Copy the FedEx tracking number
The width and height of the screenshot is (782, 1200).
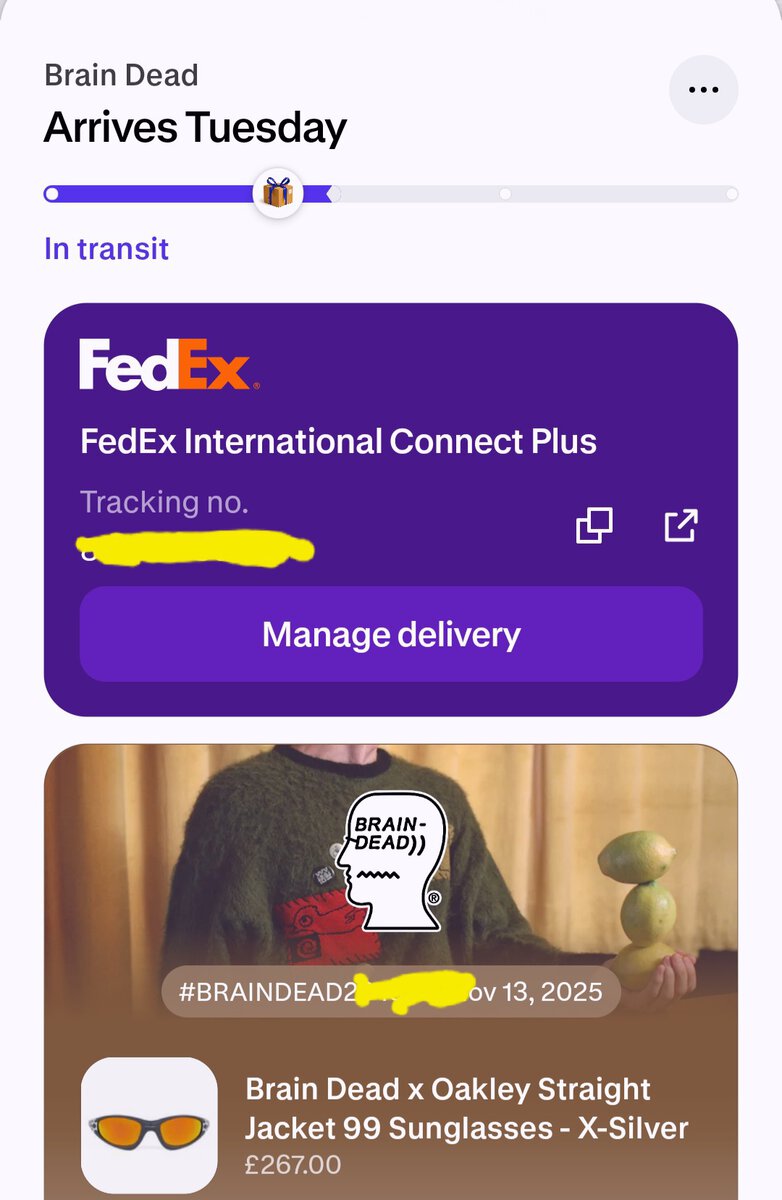click(x=594, y=525)
